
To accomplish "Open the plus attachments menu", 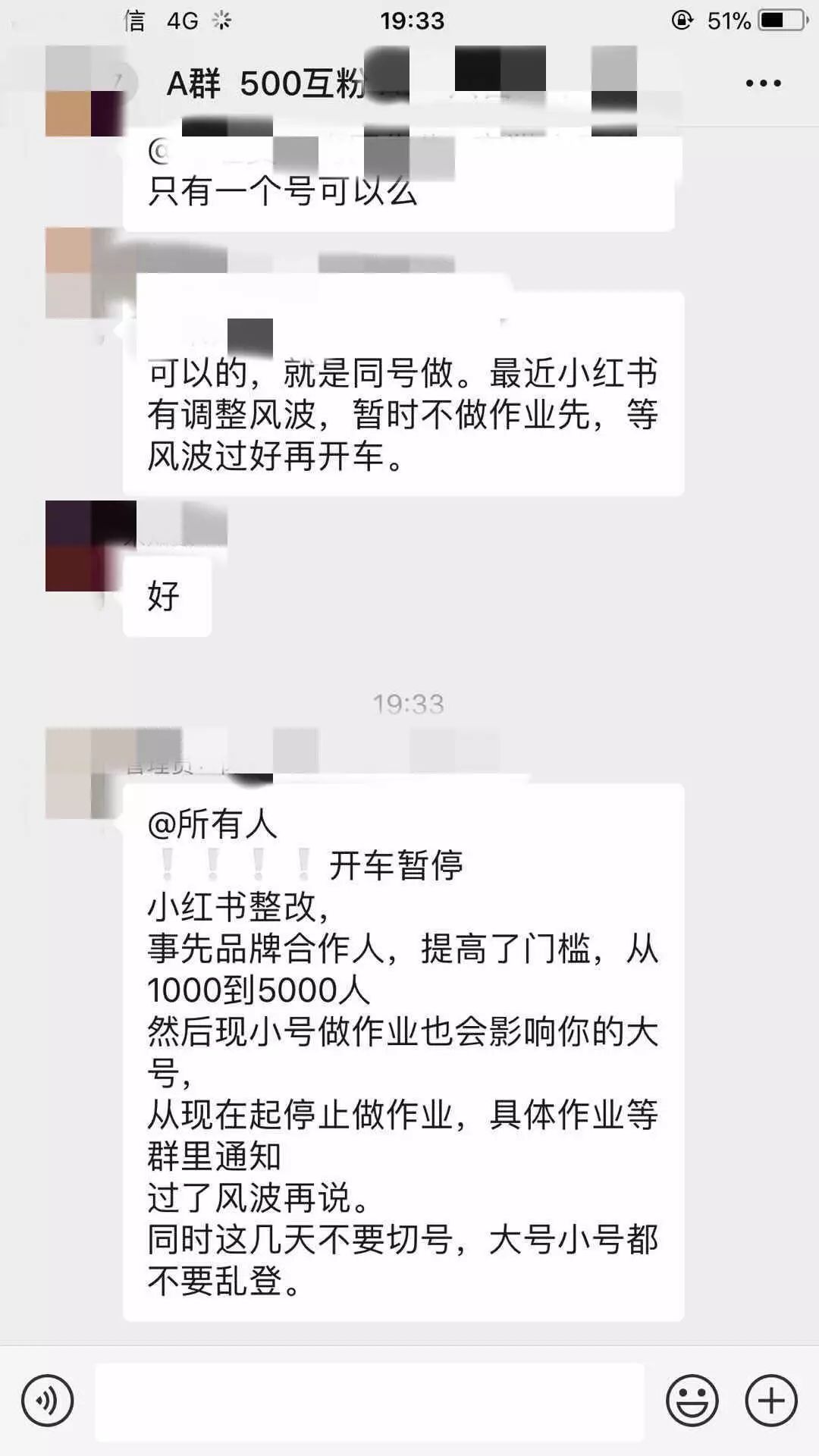I will pos(771,1400).
